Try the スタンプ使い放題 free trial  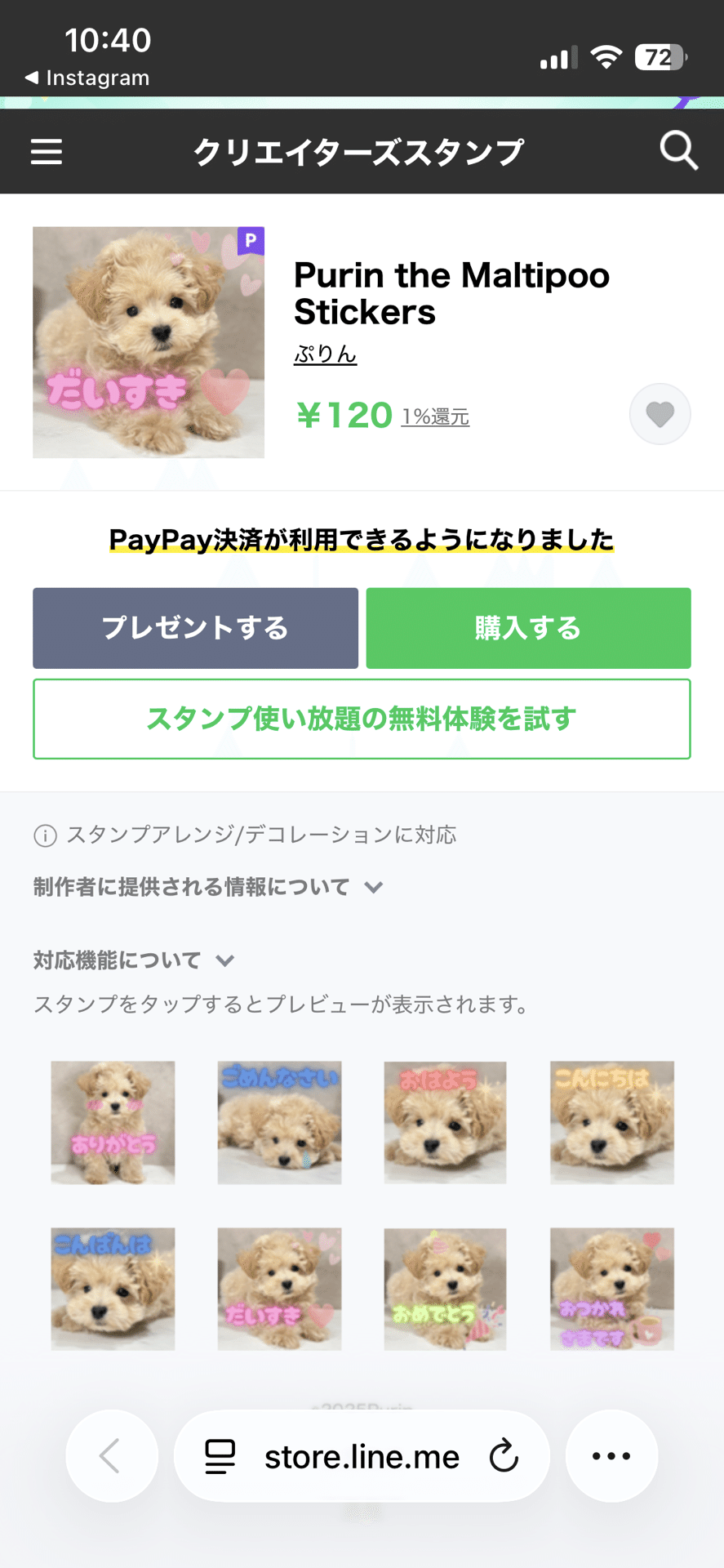[362, 719]
